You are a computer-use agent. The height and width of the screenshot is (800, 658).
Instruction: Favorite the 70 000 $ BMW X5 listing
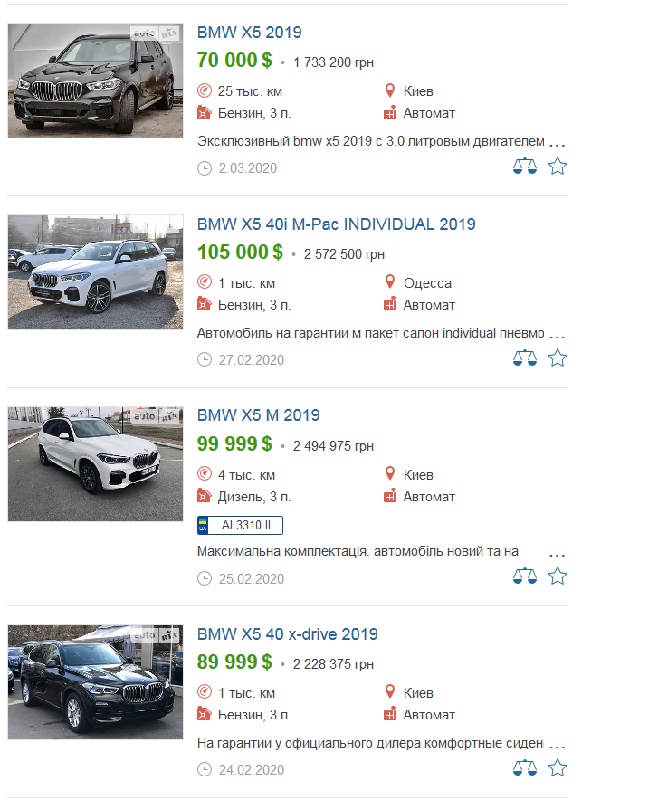pos(557,166)
